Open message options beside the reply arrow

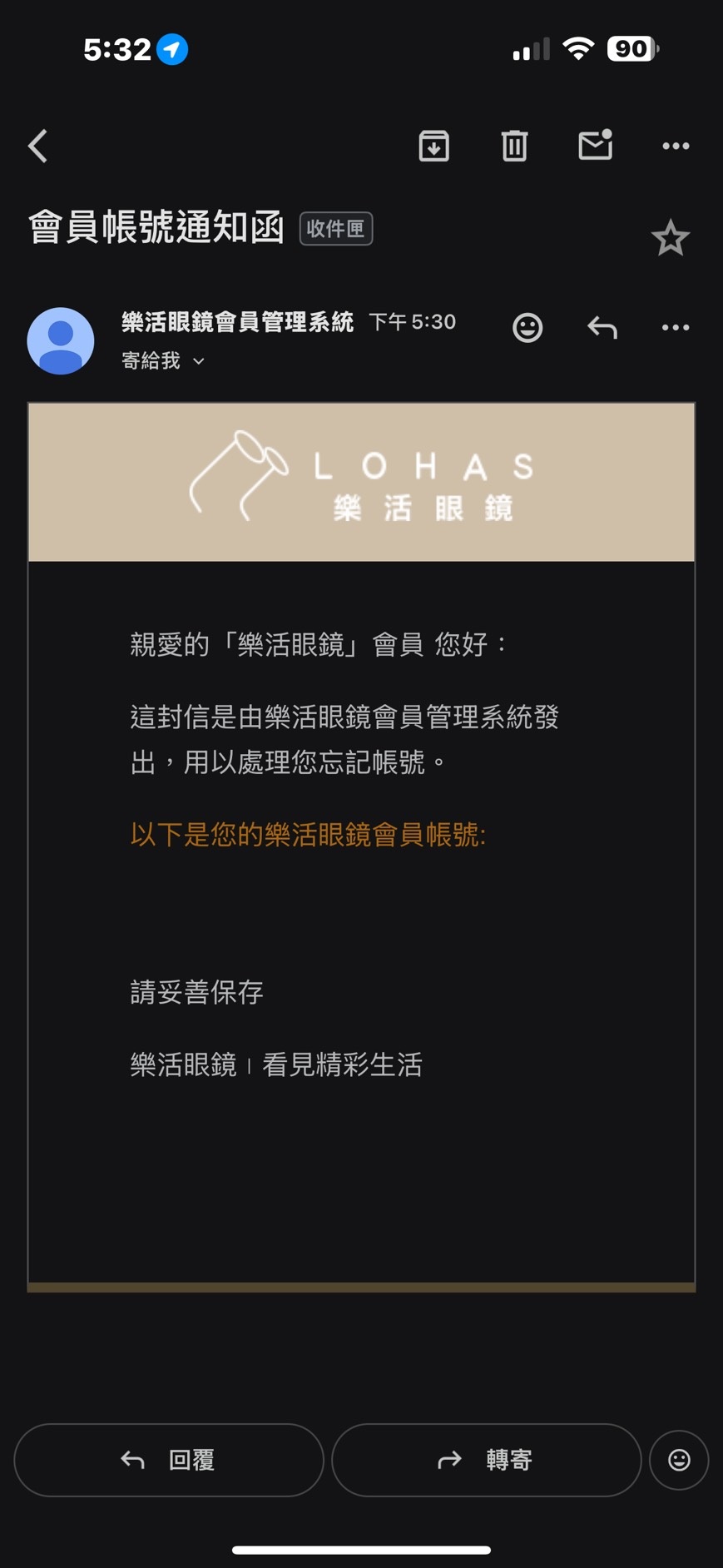coord(675,327)
